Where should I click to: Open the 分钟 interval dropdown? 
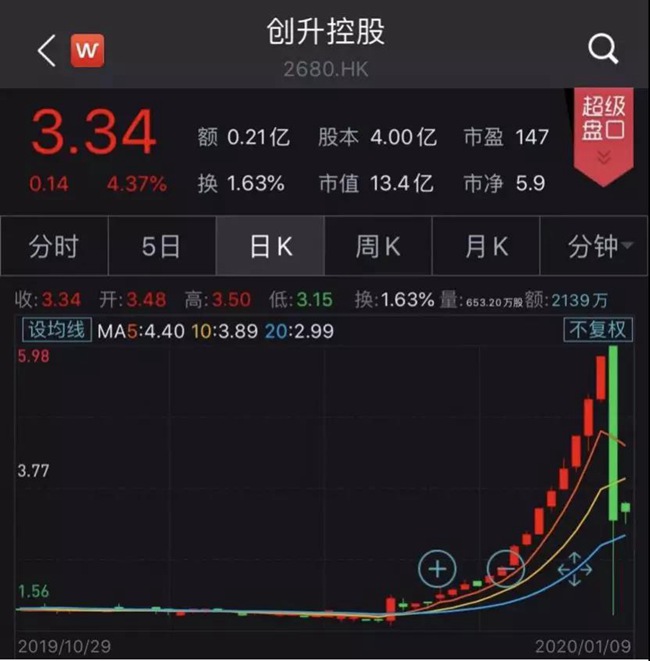(596, 247)
